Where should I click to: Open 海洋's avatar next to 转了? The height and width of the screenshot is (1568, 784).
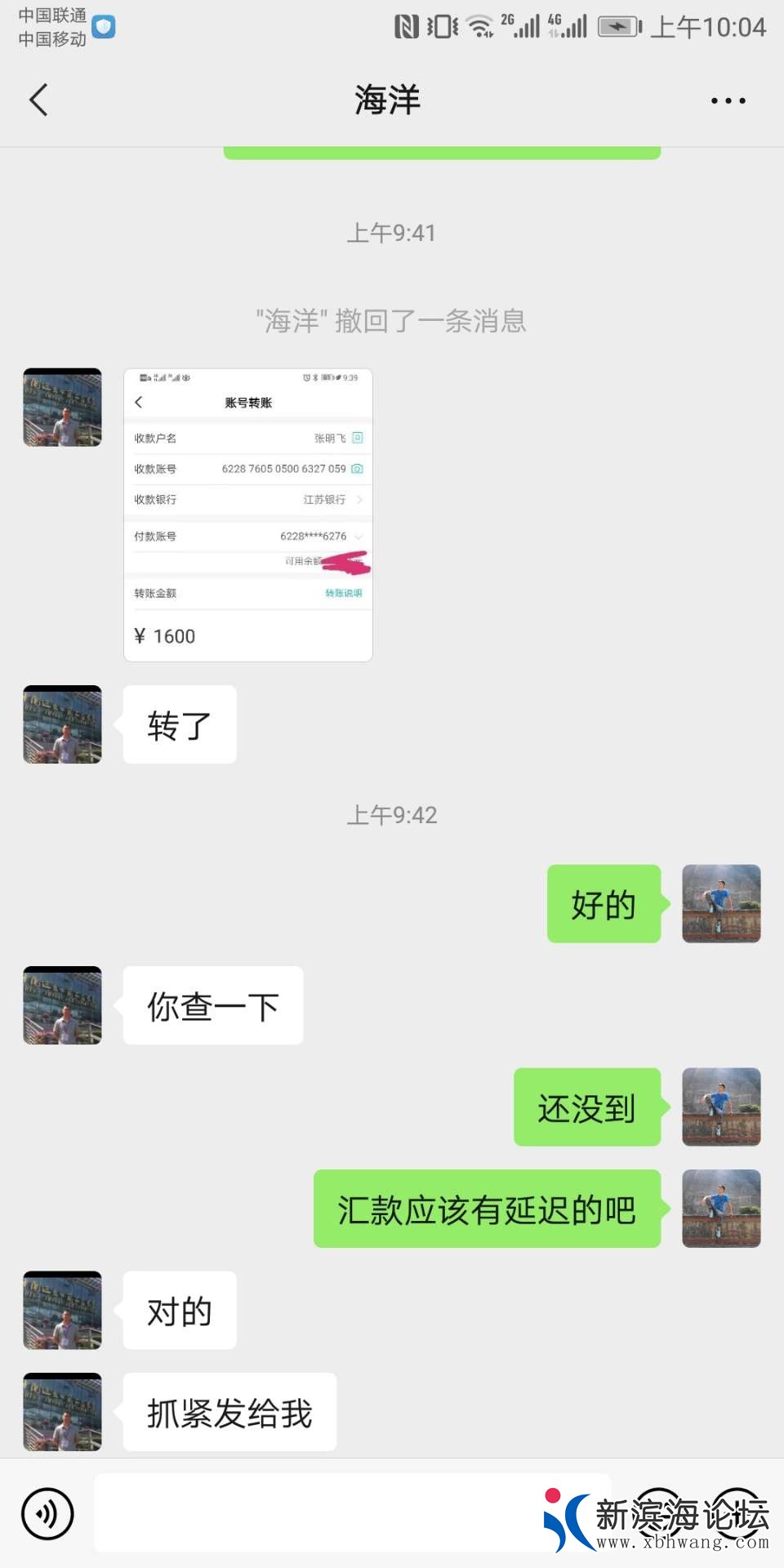click(62, 724)
